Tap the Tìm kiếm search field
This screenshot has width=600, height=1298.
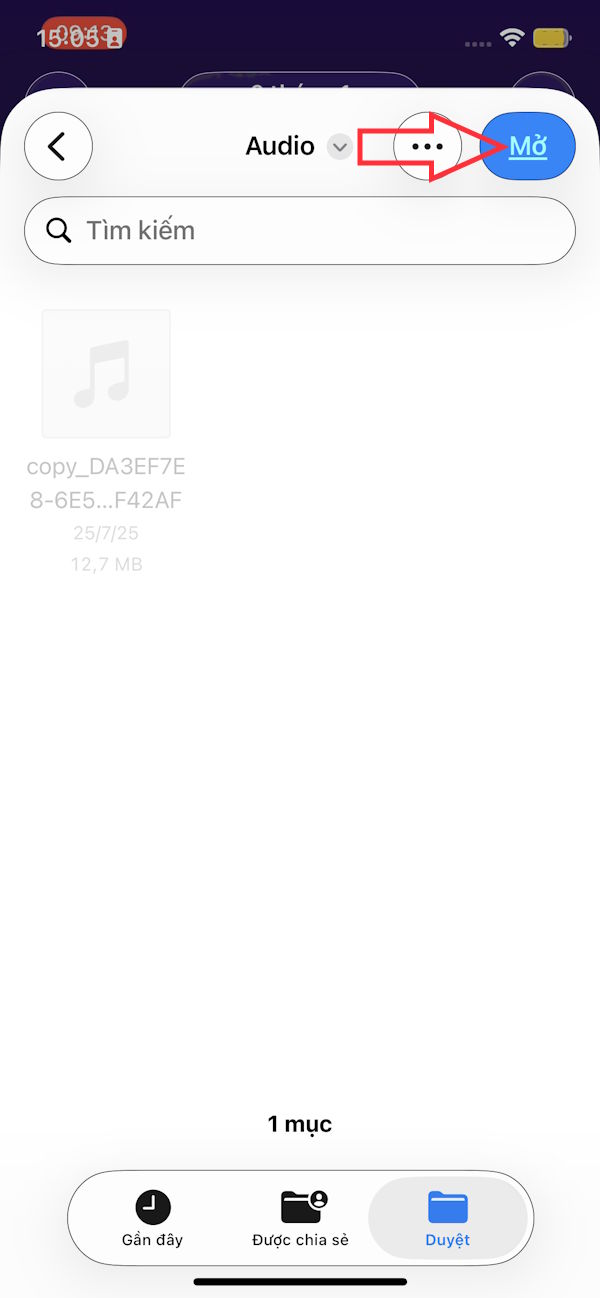300,231
